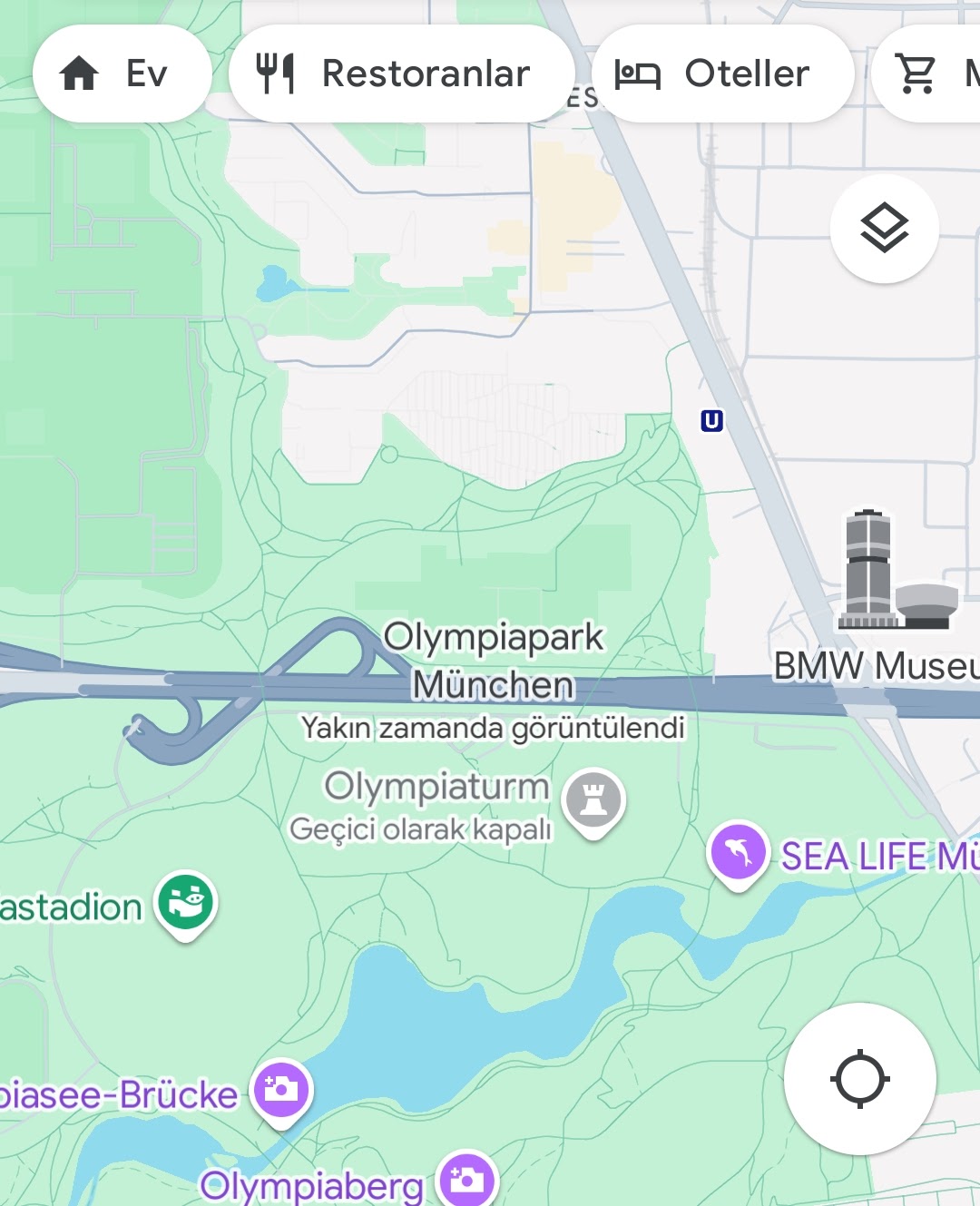Tap the U-Bahn station icon

point(711,421)
